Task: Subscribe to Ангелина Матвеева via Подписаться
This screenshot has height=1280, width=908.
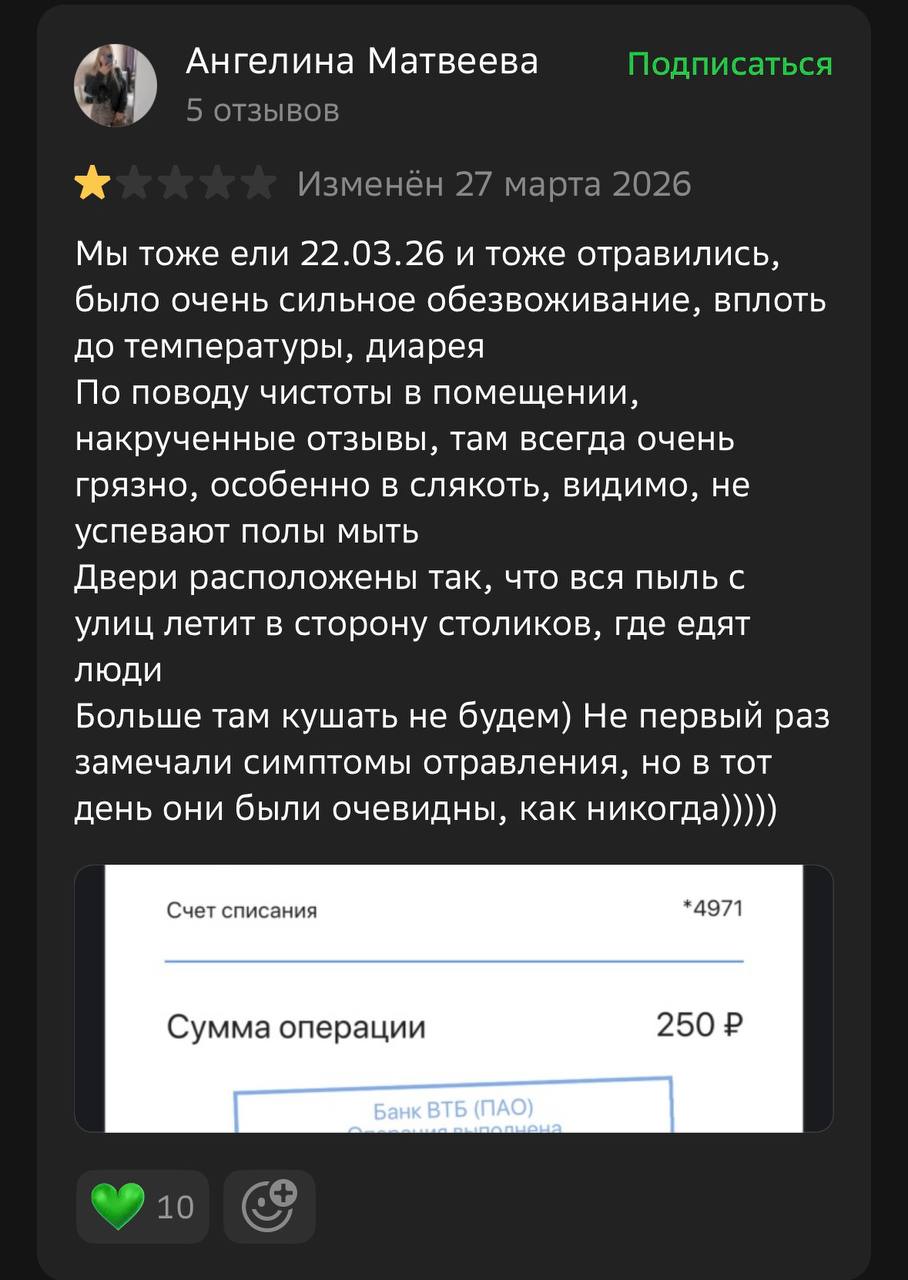Action: (729, 65)
